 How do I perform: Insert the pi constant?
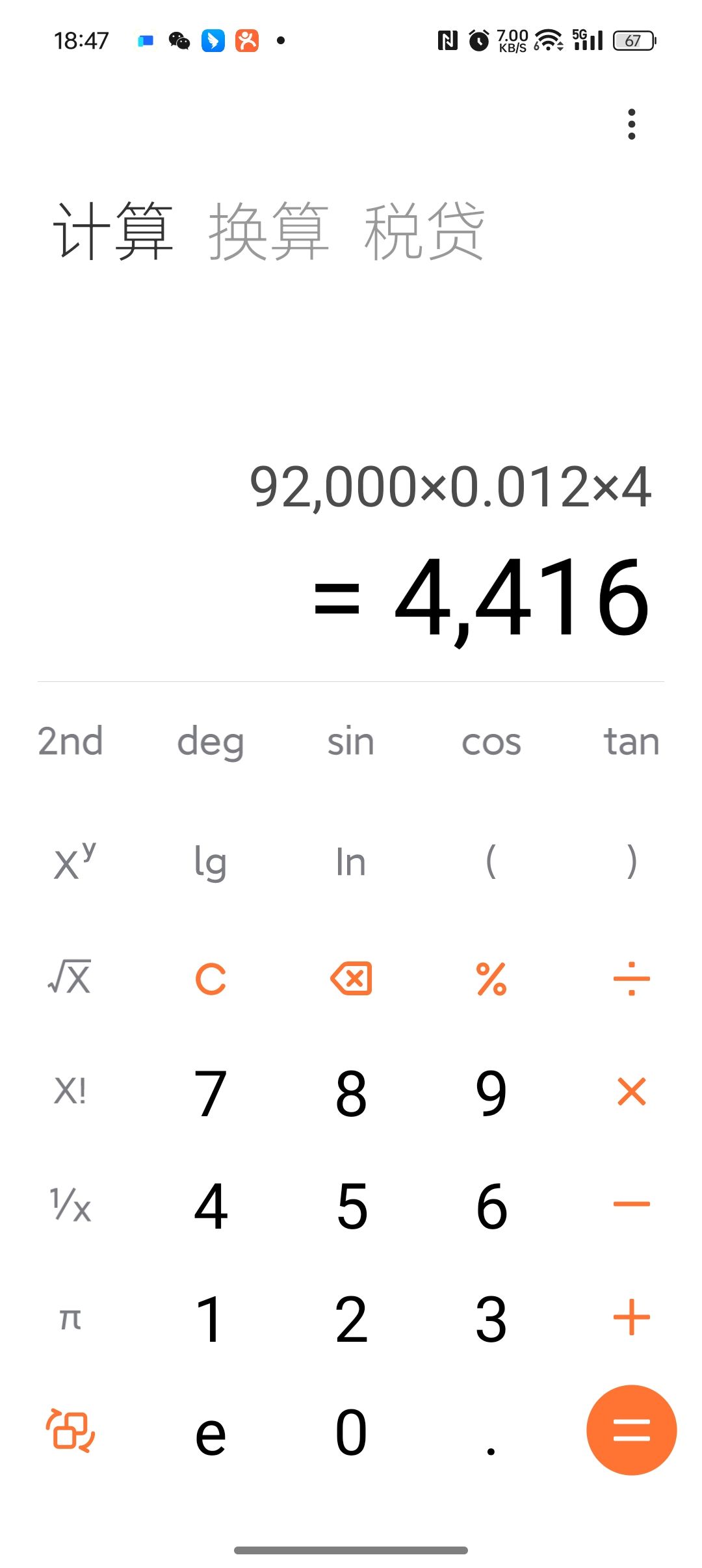click(70, 1317)
